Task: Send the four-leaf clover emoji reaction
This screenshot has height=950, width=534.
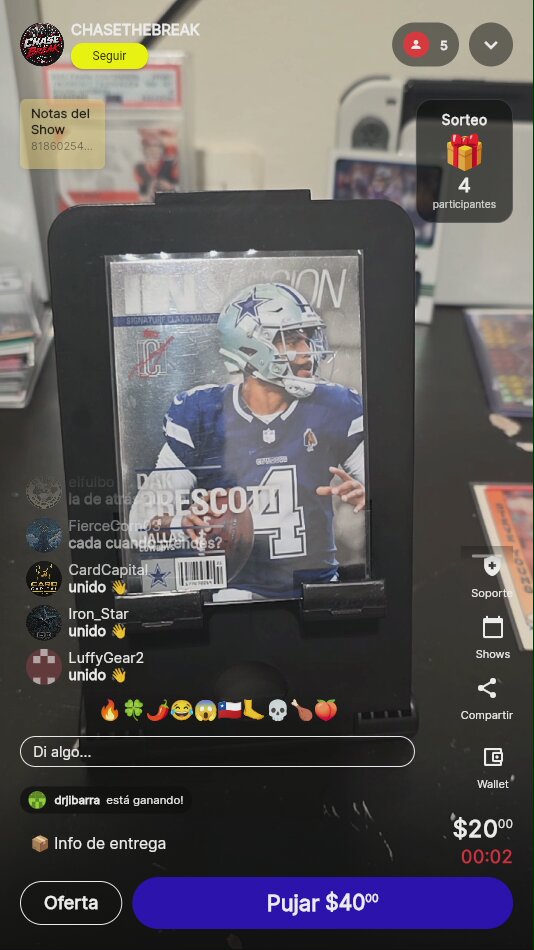Action: [133, 709]
